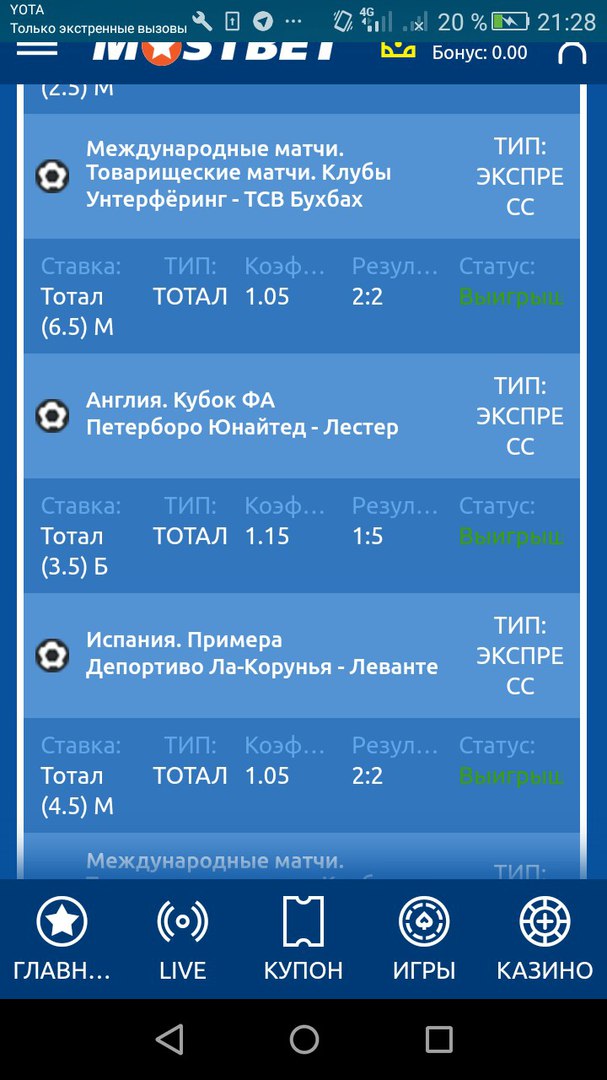Go to the Главная tab

tap(62, 938)
